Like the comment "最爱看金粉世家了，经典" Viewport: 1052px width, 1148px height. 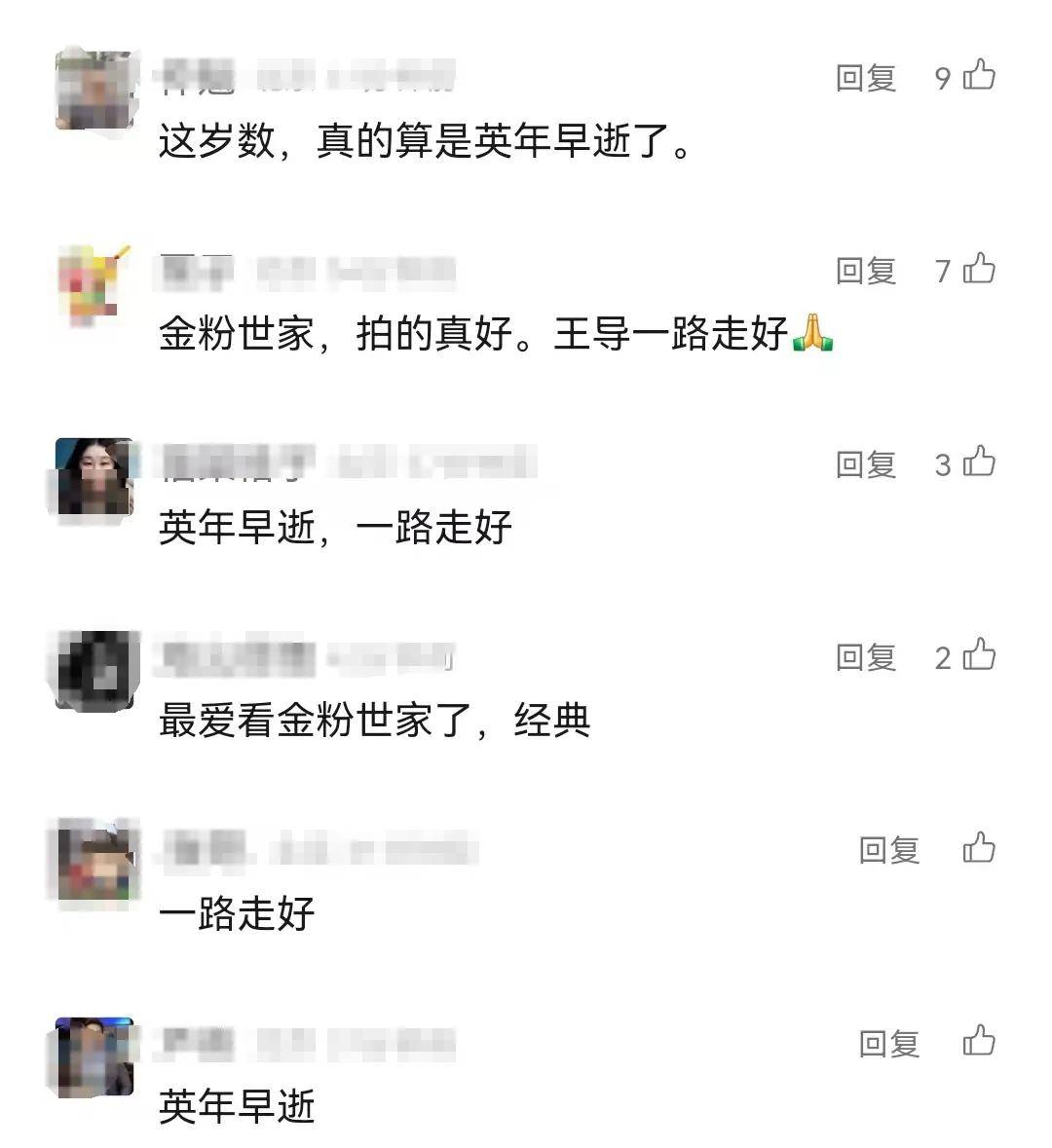pos(979,654)
